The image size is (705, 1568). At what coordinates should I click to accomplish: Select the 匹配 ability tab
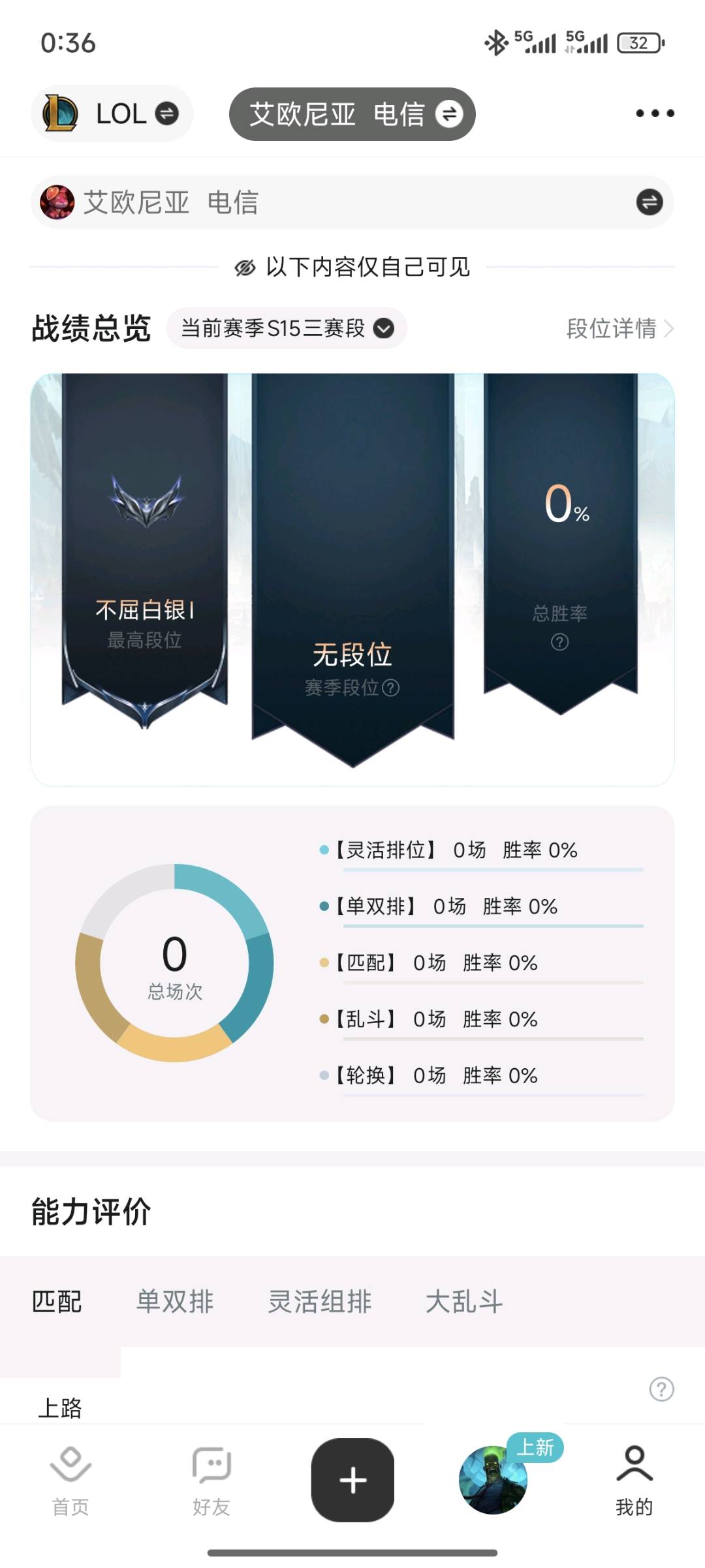57,1301
